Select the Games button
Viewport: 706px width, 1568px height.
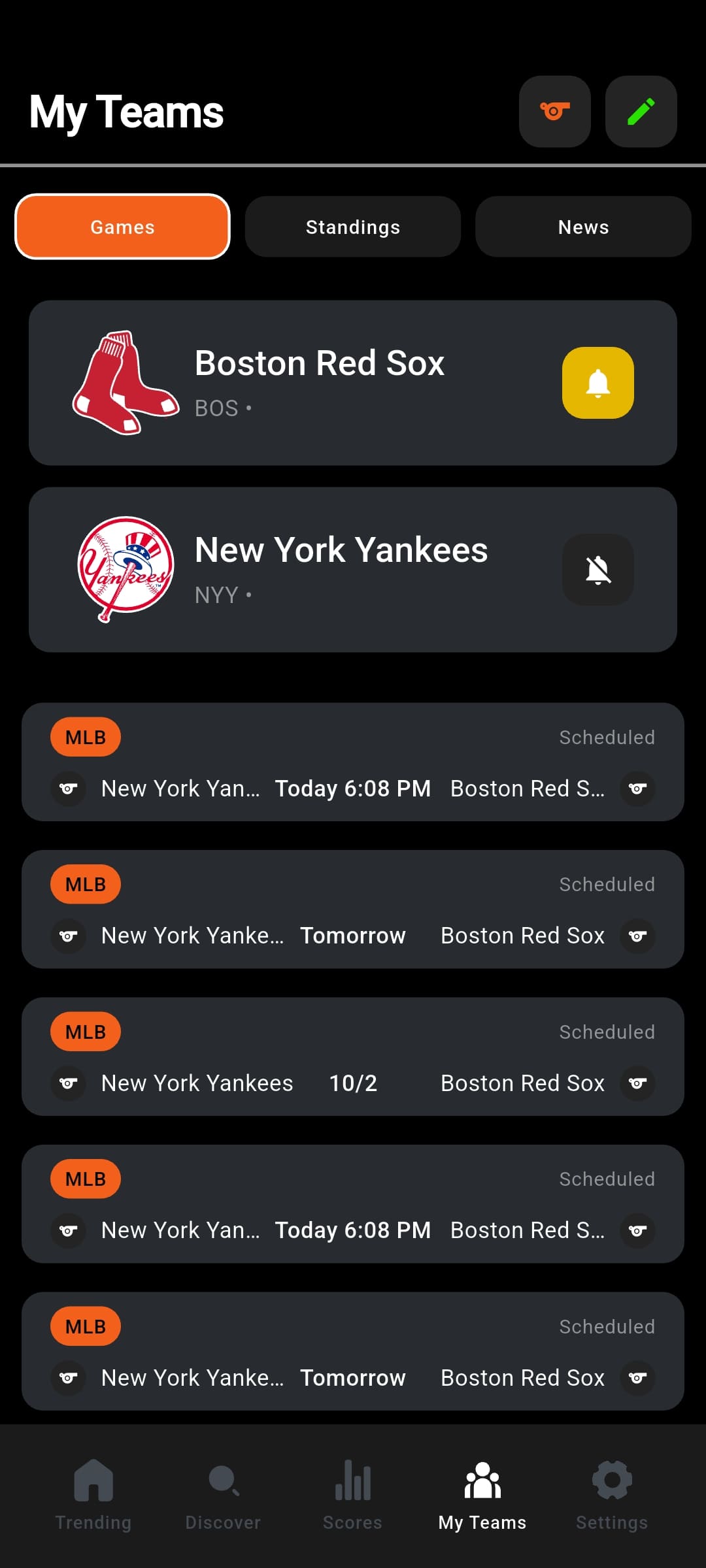[x=122, y=227]
